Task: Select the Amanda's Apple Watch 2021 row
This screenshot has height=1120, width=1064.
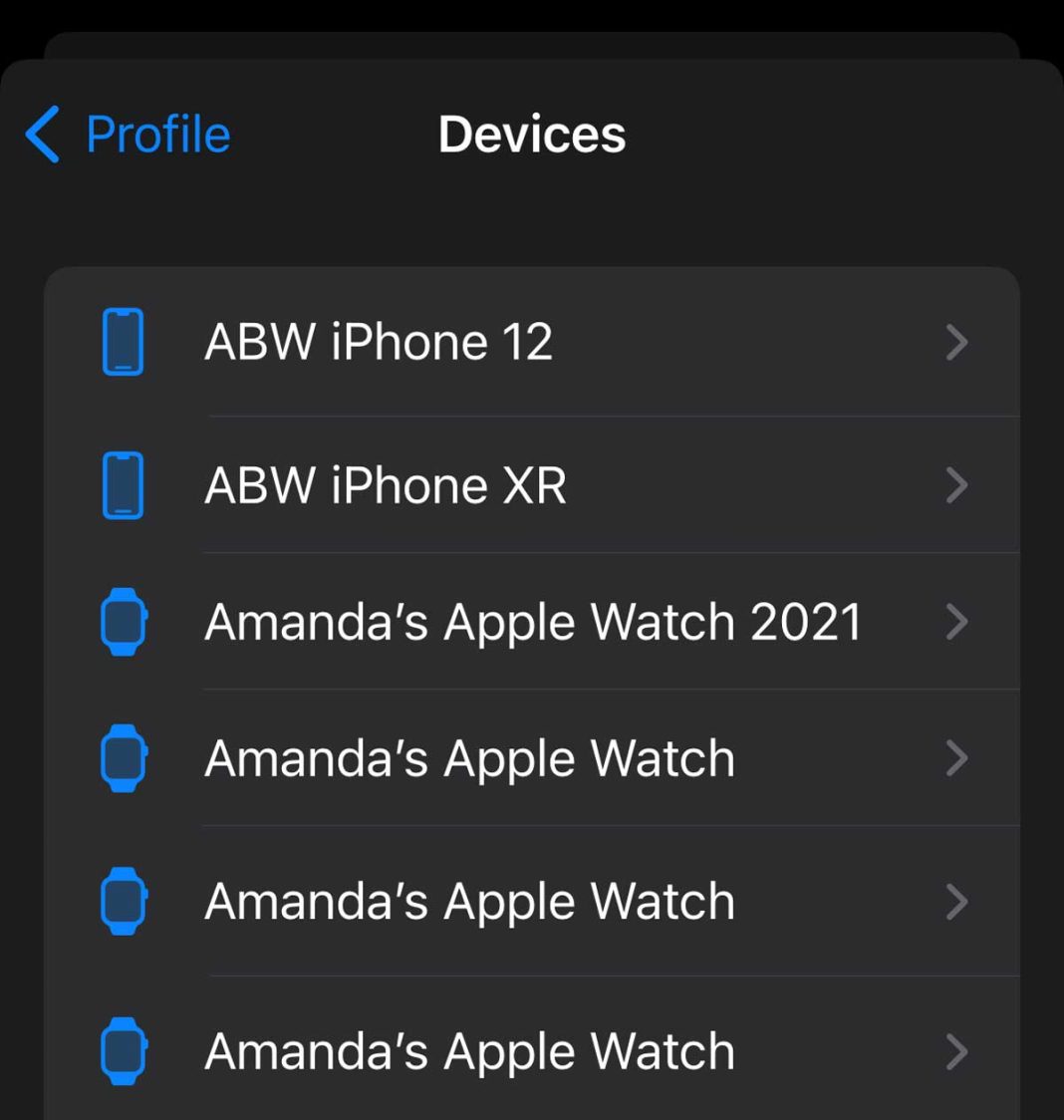Action: click(x=531, y=622)
